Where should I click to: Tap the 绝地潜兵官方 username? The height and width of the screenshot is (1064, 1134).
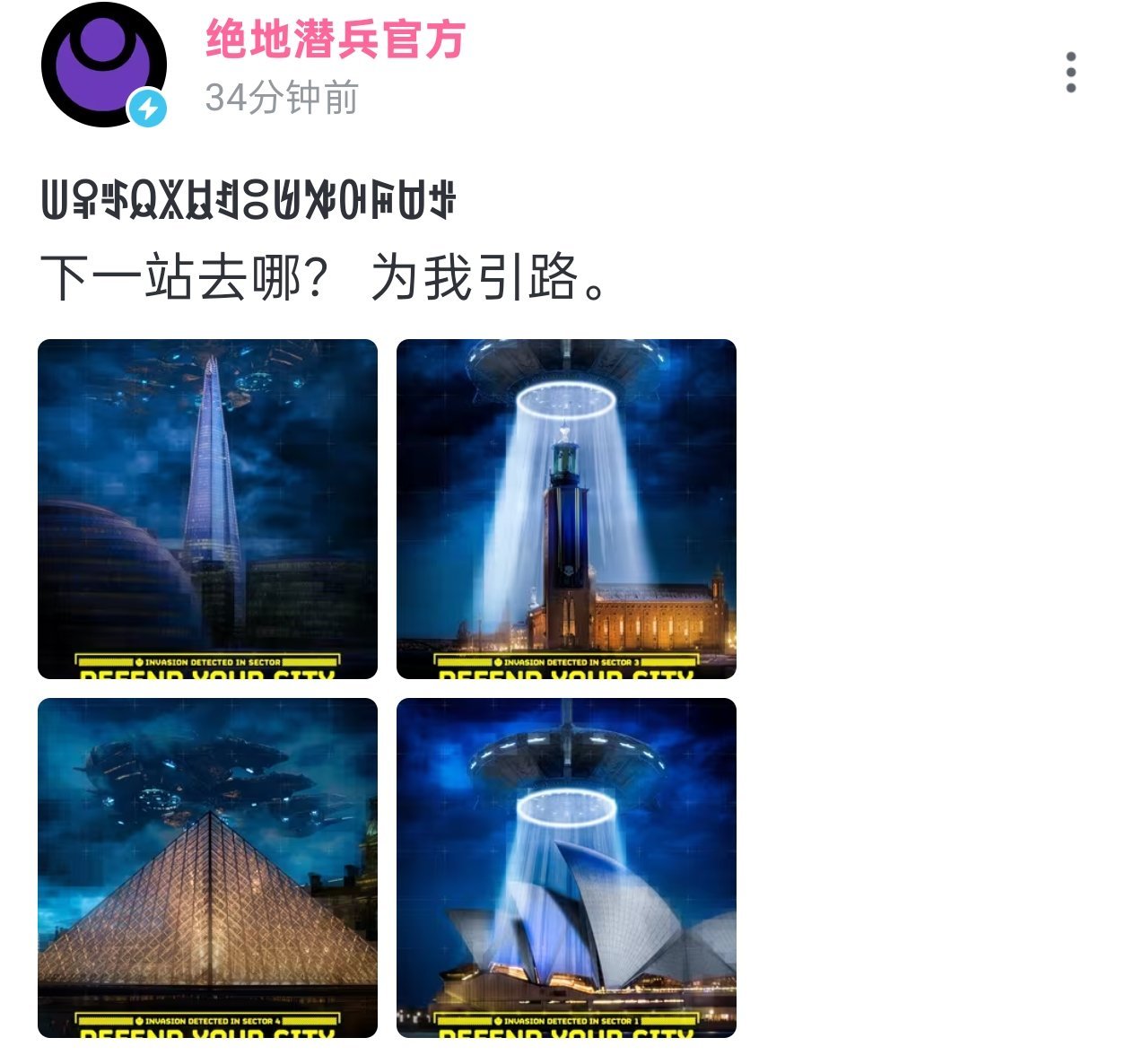click(x=335, y=39)
